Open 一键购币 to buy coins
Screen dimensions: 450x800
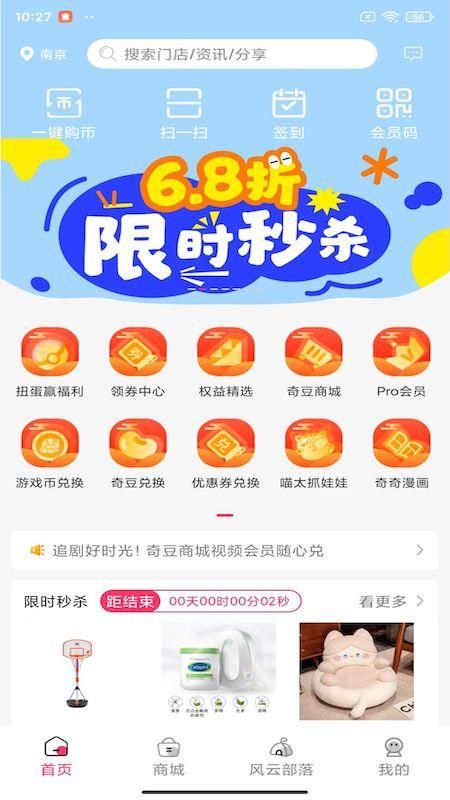pos(64,114)
